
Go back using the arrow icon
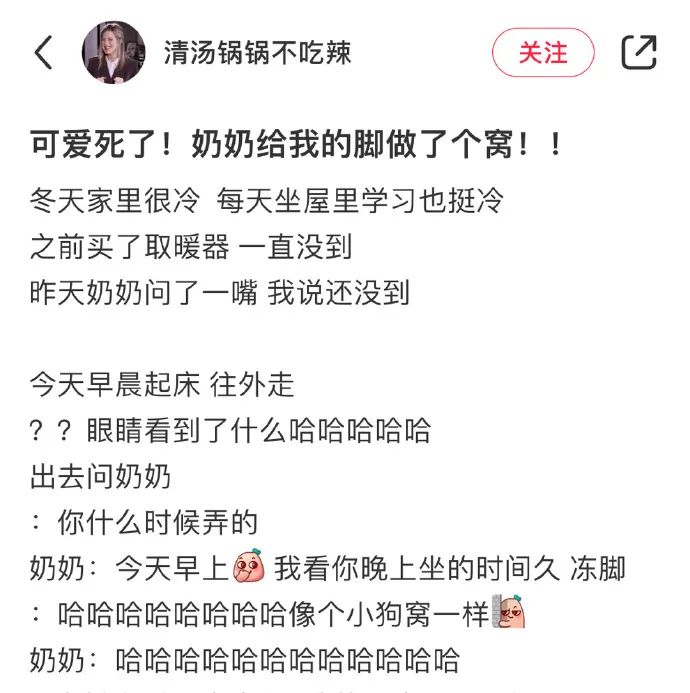(x=43, y=52)
